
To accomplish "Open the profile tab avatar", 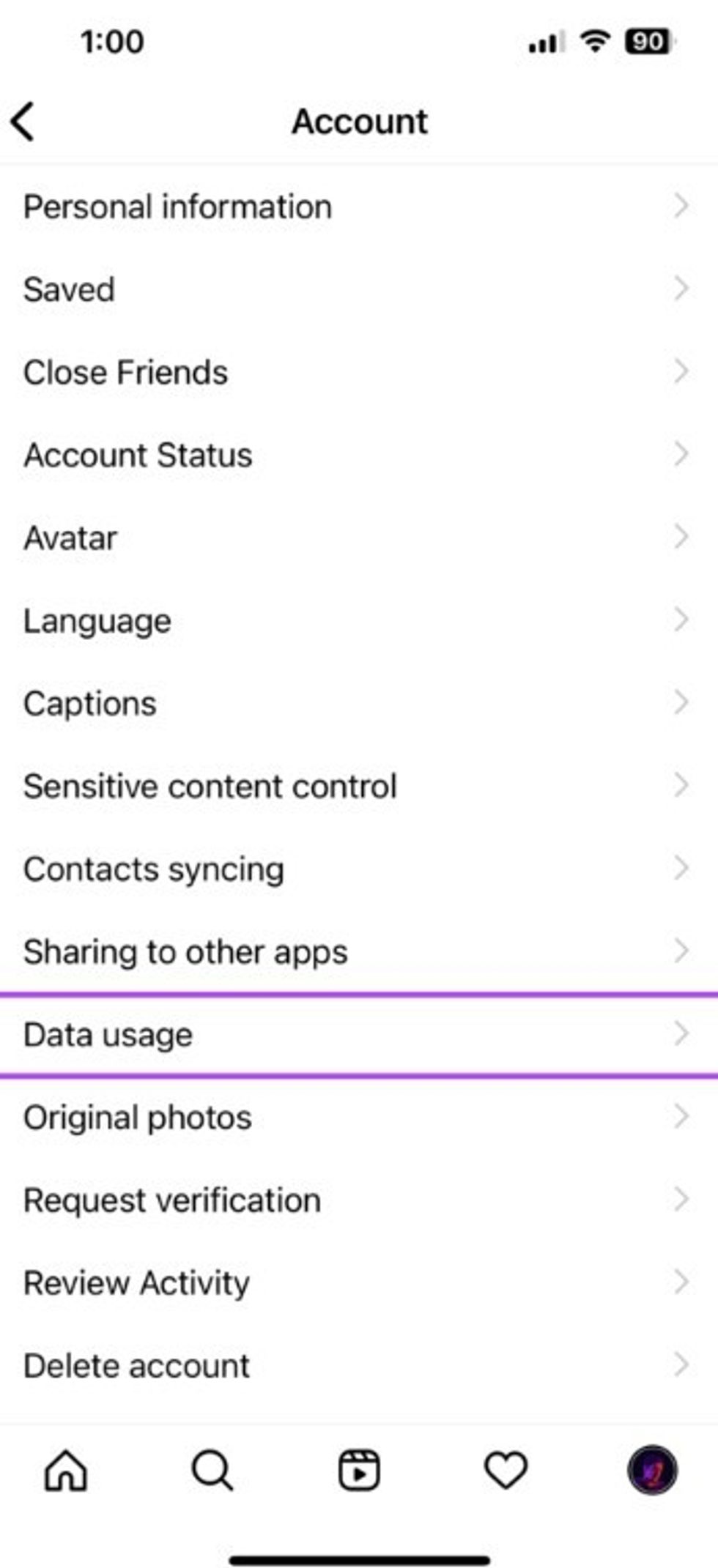I will (652, 1471).
